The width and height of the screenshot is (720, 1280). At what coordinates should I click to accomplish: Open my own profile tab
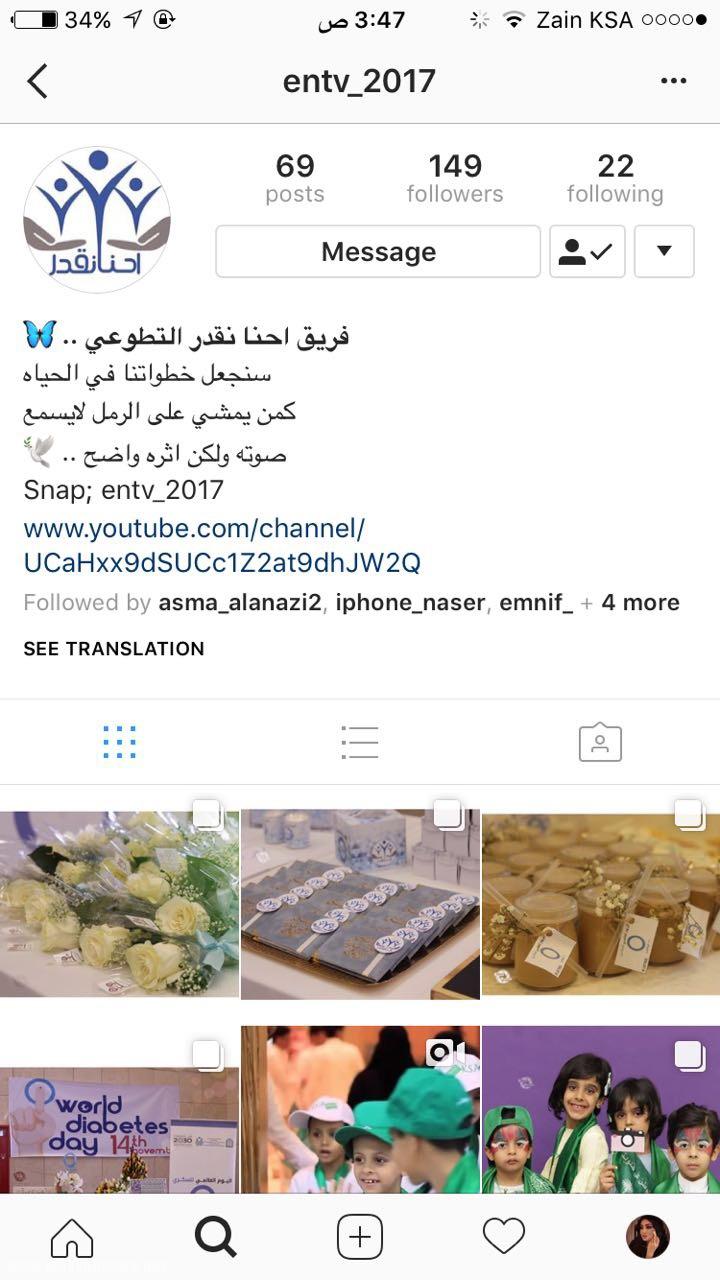[647, 1238]
